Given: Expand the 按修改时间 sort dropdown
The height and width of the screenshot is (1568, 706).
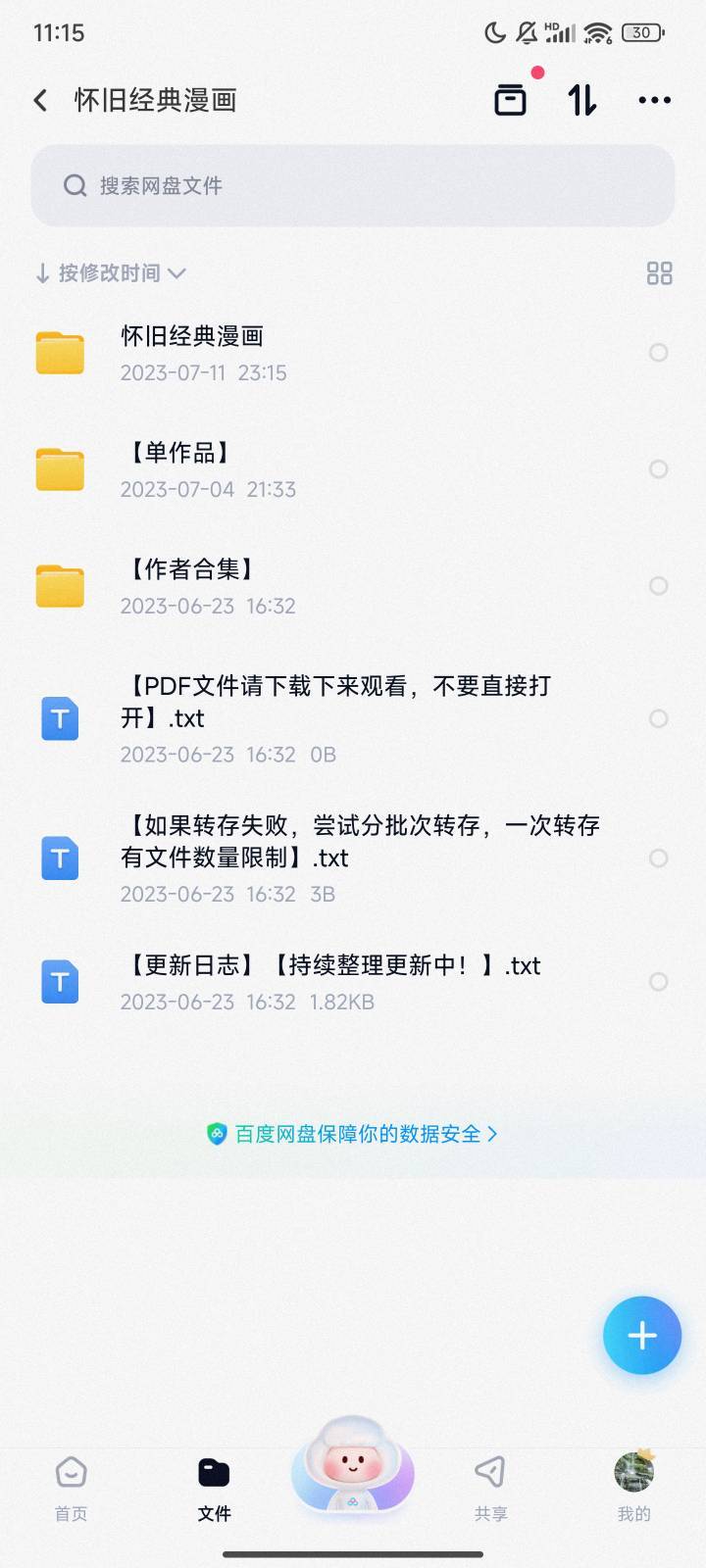Looking at the screenshot, I should pos(111,273).
